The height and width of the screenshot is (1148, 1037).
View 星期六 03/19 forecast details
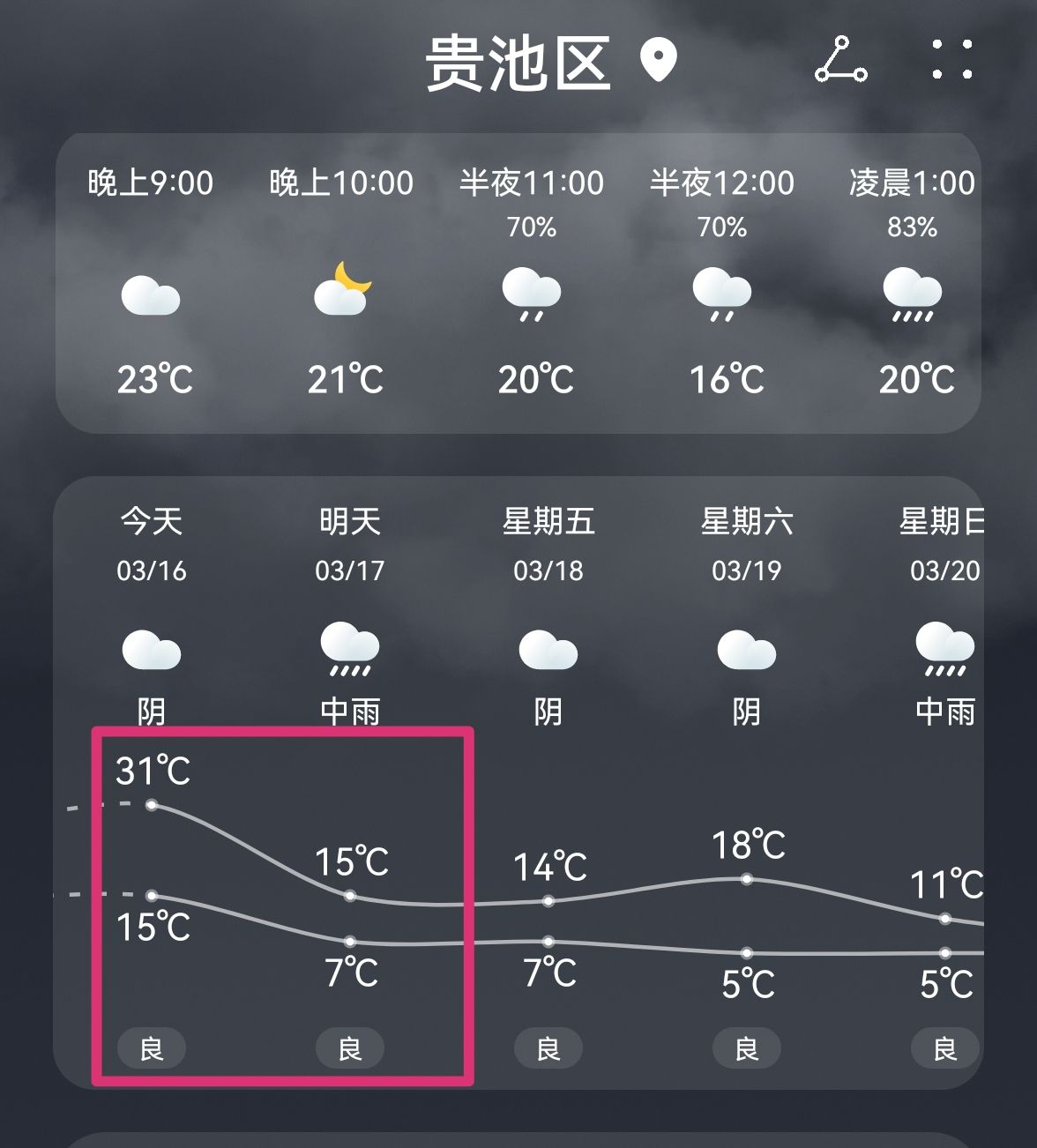tap(747, 617)
